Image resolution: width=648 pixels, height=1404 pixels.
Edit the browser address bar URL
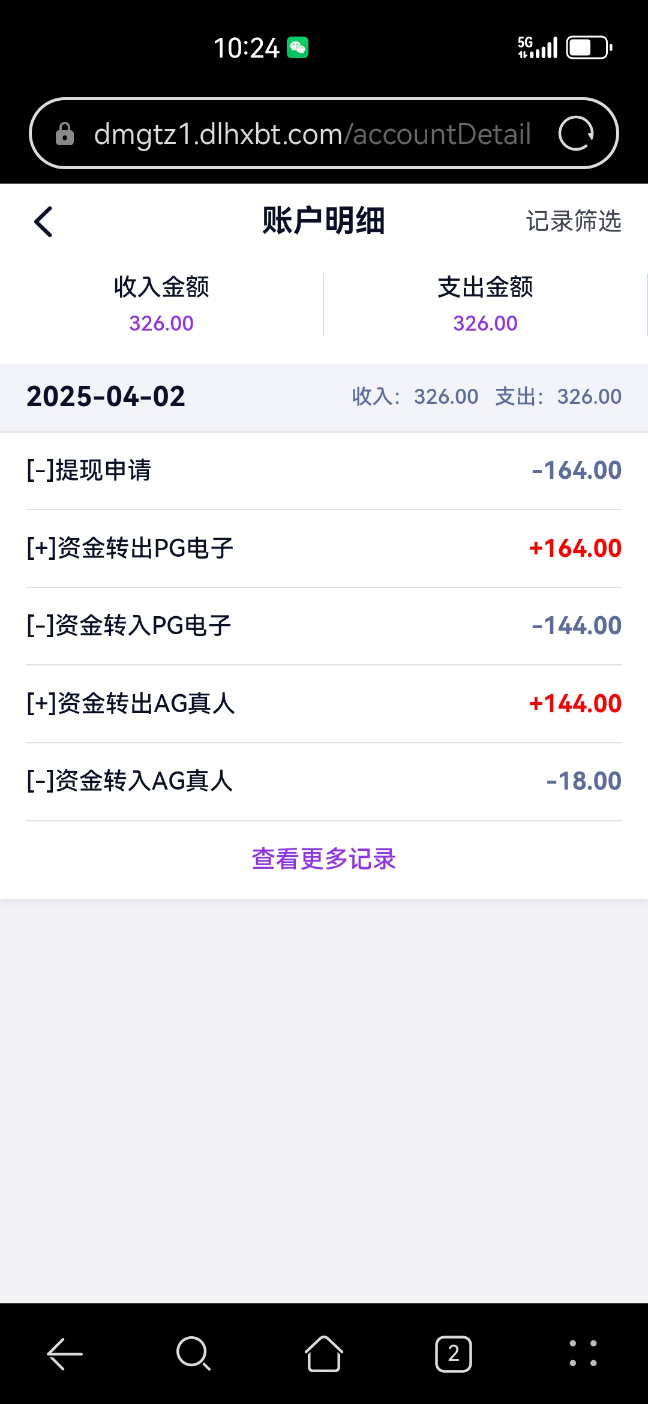click(x=312, y=134)
